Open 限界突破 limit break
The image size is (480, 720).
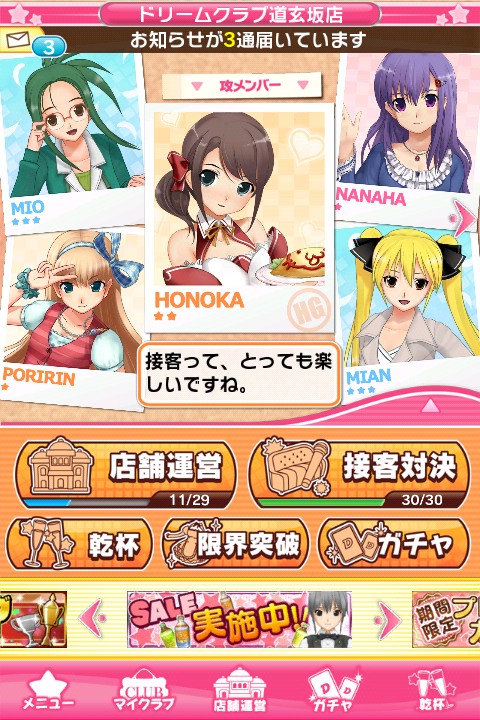(x=236, y=544)
